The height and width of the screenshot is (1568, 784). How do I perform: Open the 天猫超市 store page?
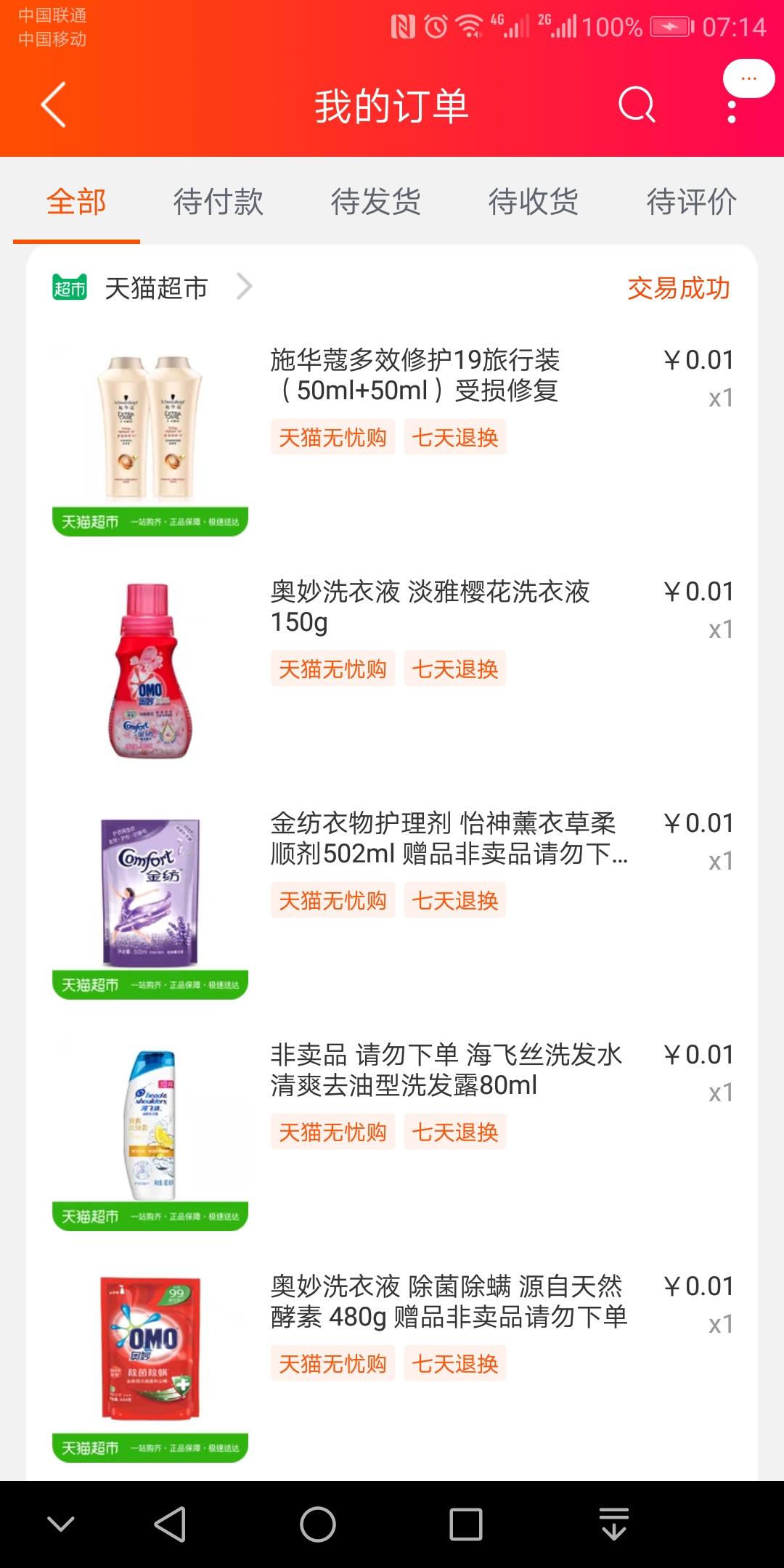(x=155, y=288)
